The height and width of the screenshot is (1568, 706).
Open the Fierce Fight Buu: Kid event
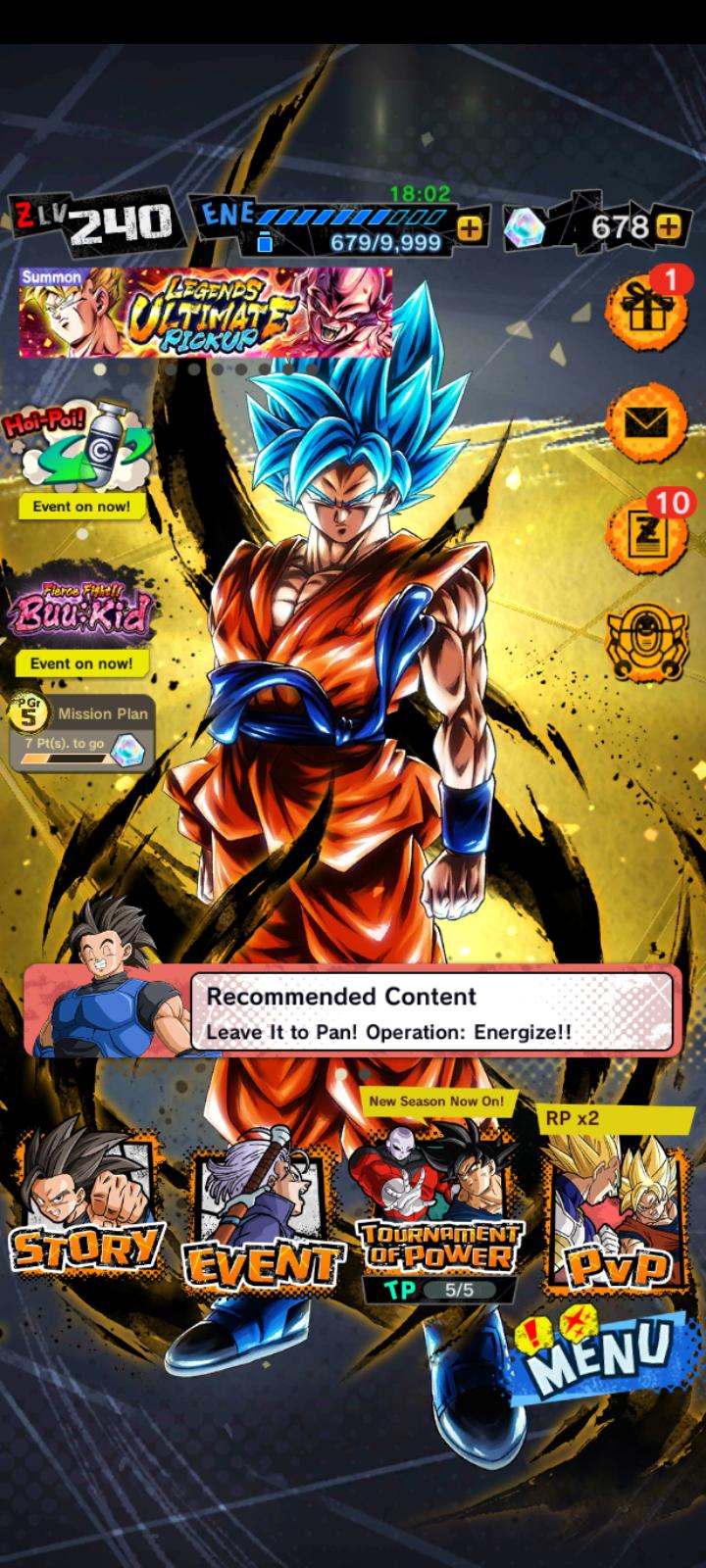[81, 627]
